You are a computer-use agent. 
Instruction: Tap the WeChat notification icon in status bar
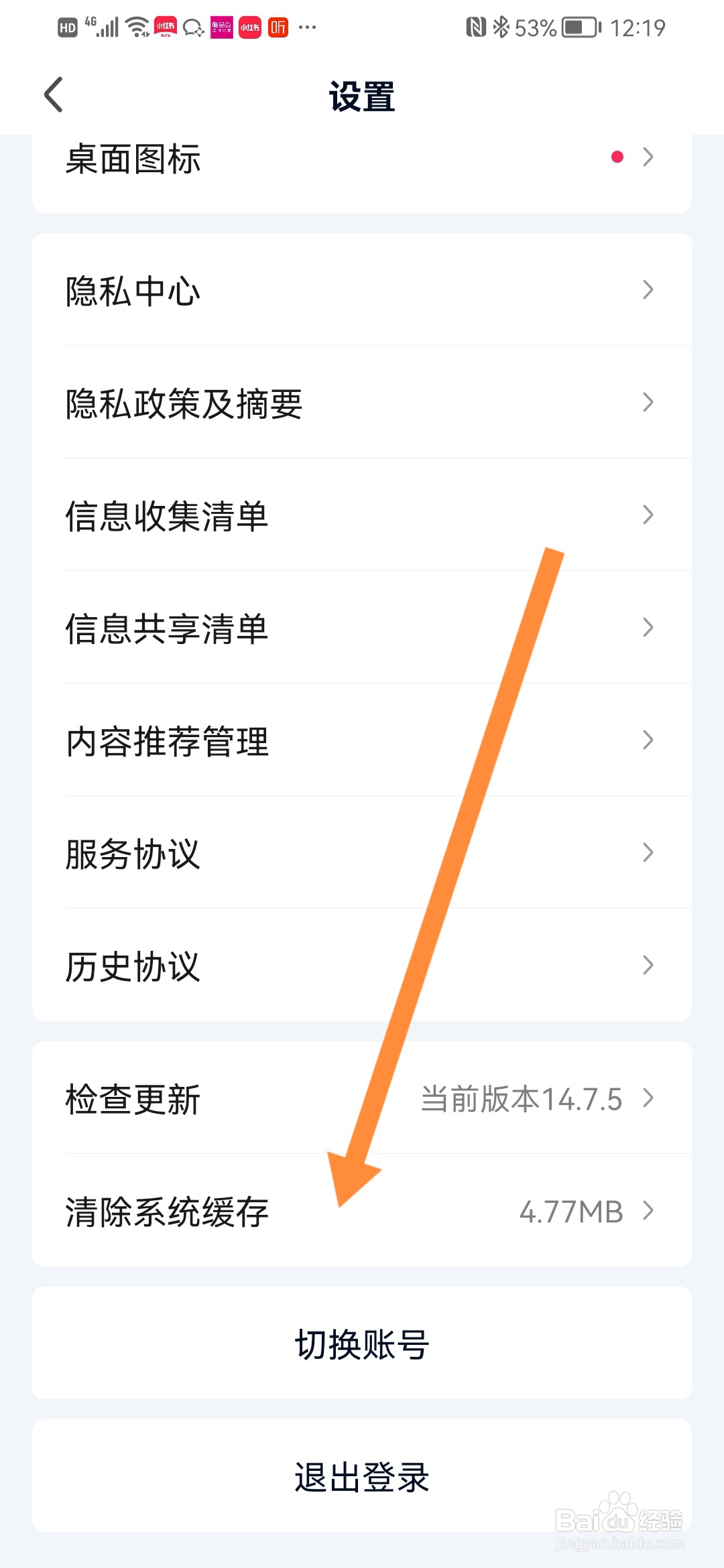[x=194, y=27]
